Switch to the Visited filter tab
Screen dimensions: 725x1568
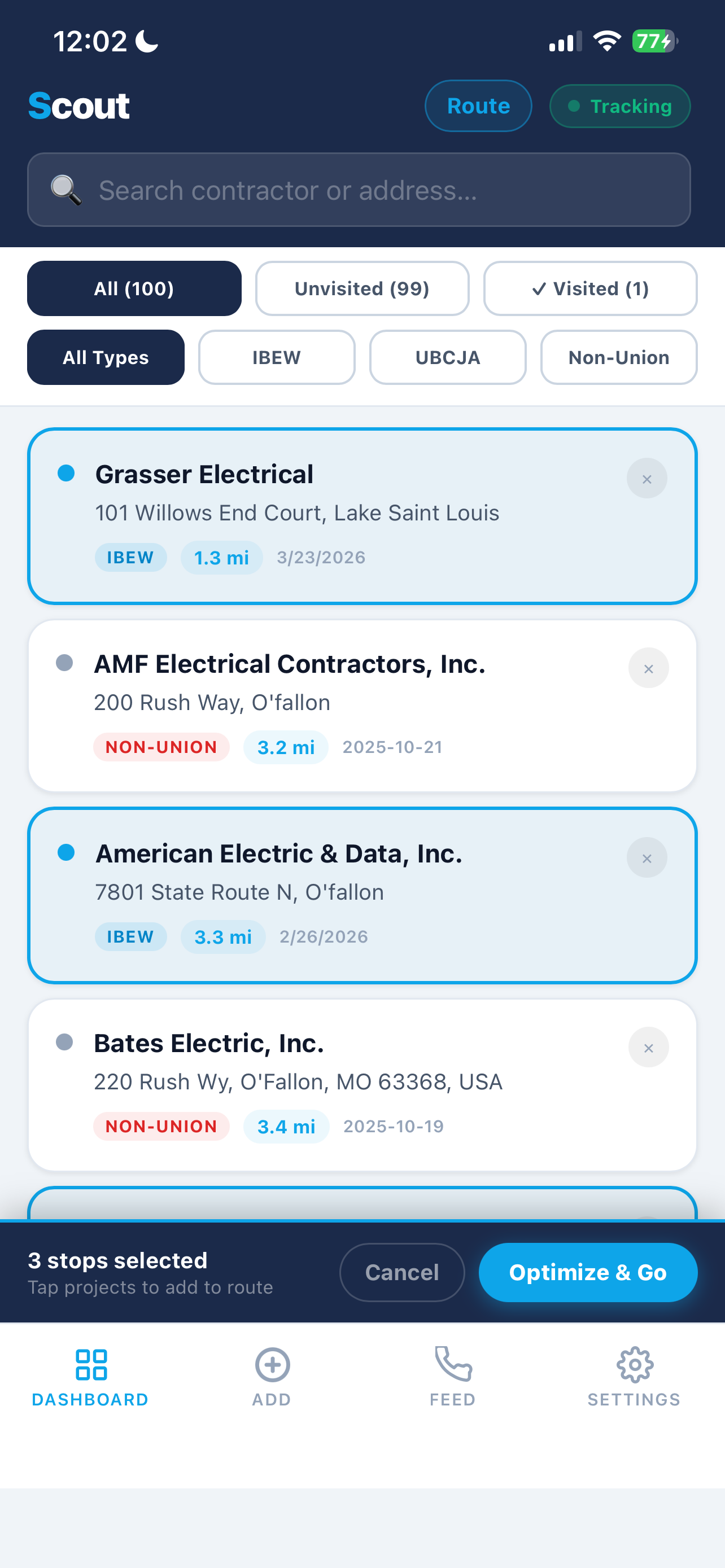[589, 288]
